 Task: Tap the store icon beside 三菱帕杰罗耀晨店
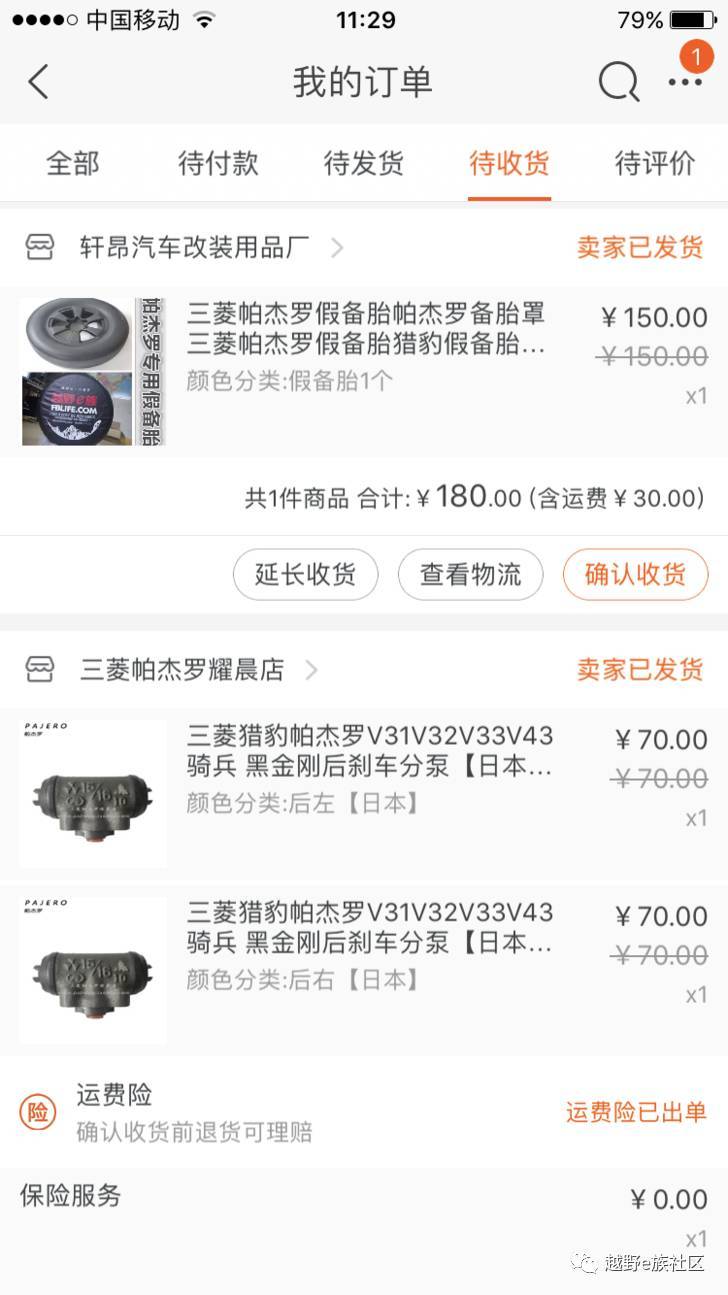pos(40,670)
